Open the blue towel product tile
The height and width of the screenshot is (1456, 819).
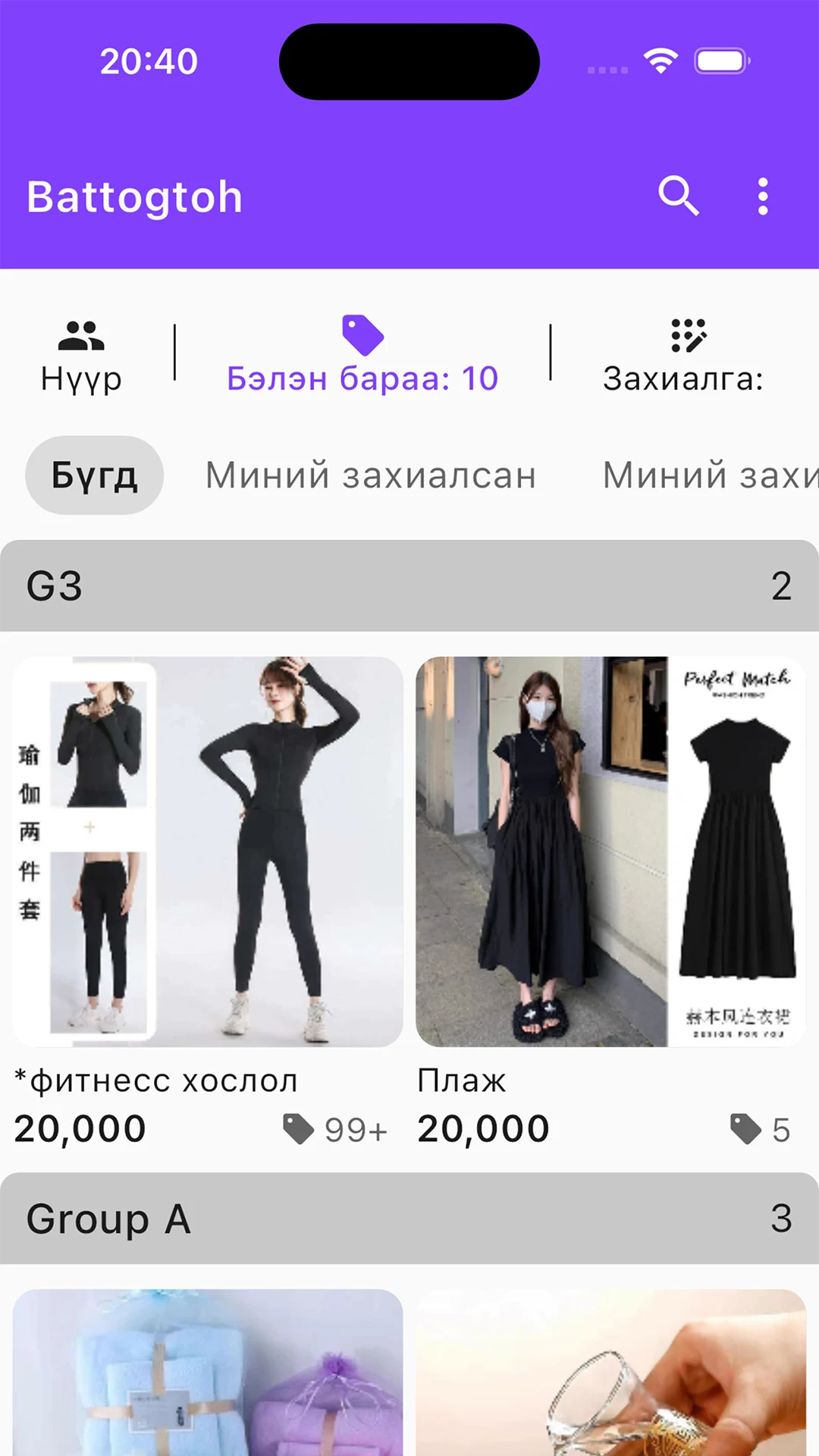pyautogui.click(x=208, y=1373)
